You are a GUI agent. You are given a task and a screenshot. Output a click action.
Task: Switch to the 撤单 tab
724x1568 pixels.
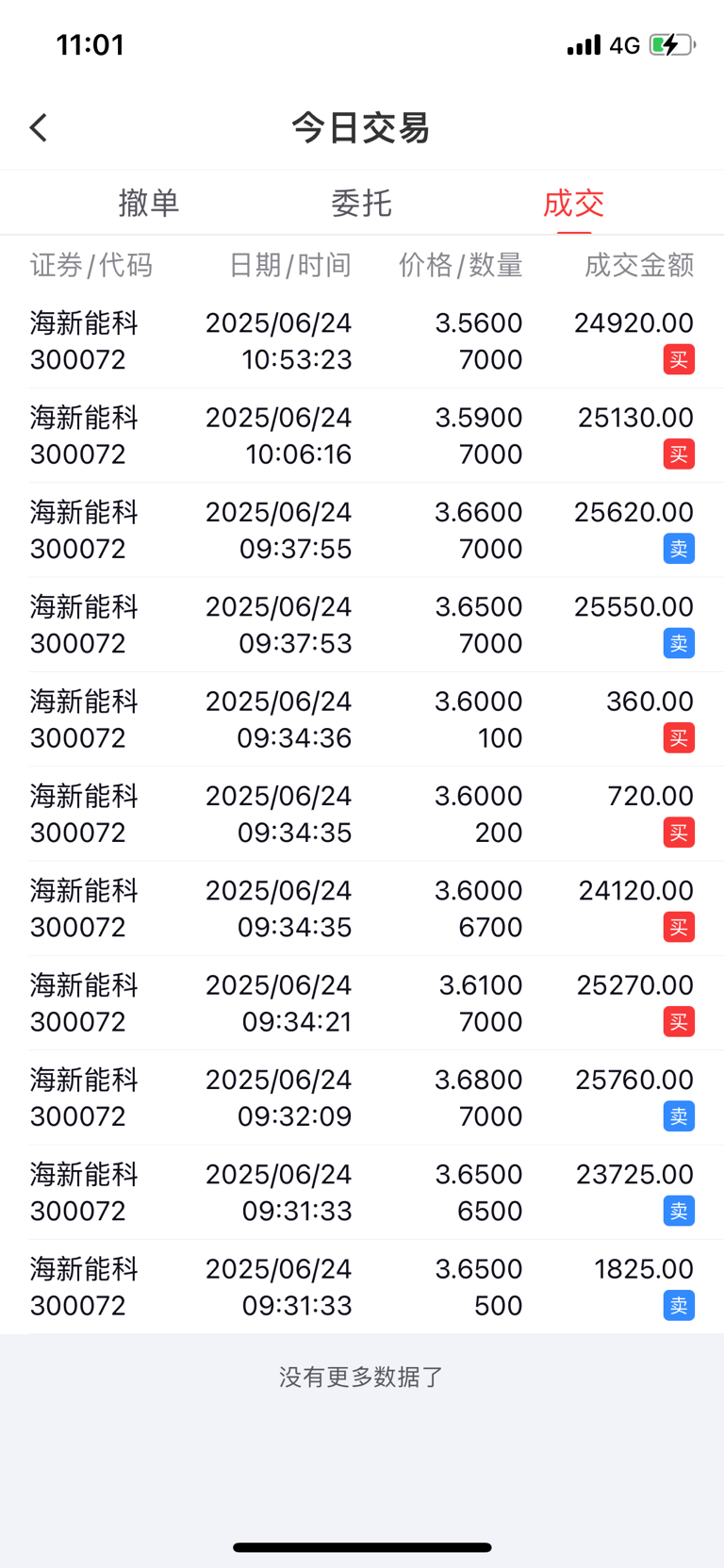(x=149, y=203)
